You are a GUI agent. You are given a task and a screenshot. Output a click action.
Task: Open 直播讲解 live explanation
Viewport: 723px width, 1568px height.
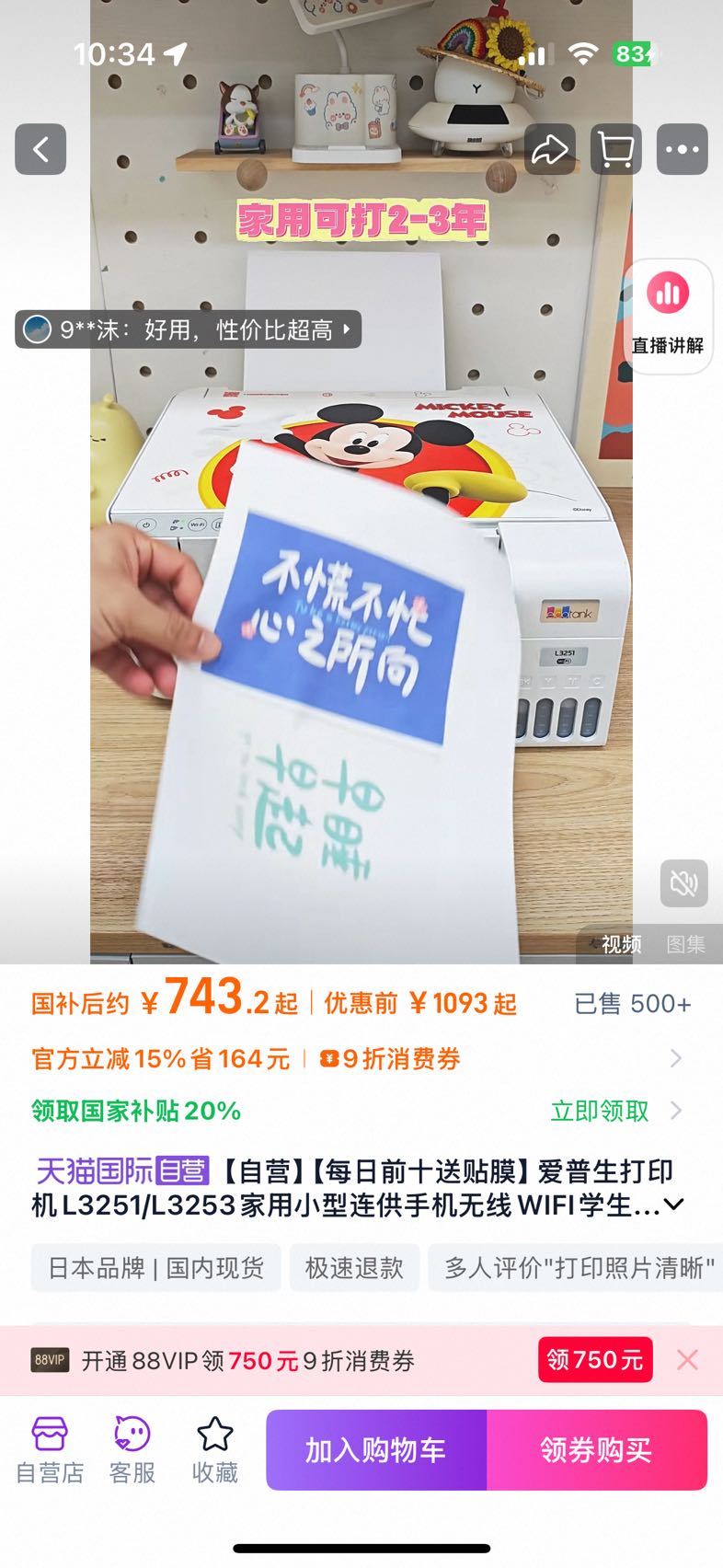[x=668, y=316]
